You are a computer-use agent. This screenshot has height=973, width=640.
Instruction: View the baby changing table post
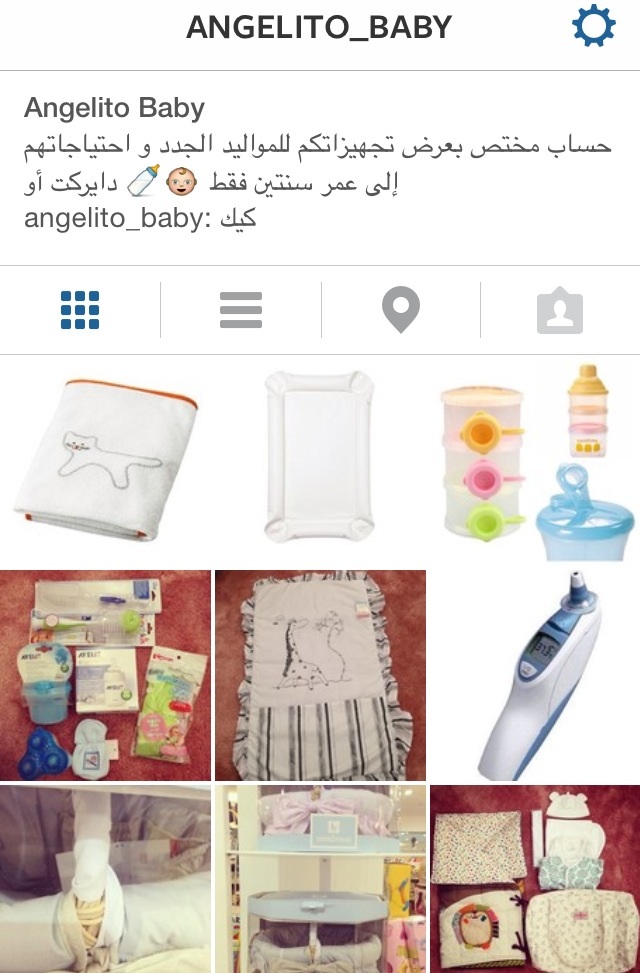pos(319,879)
